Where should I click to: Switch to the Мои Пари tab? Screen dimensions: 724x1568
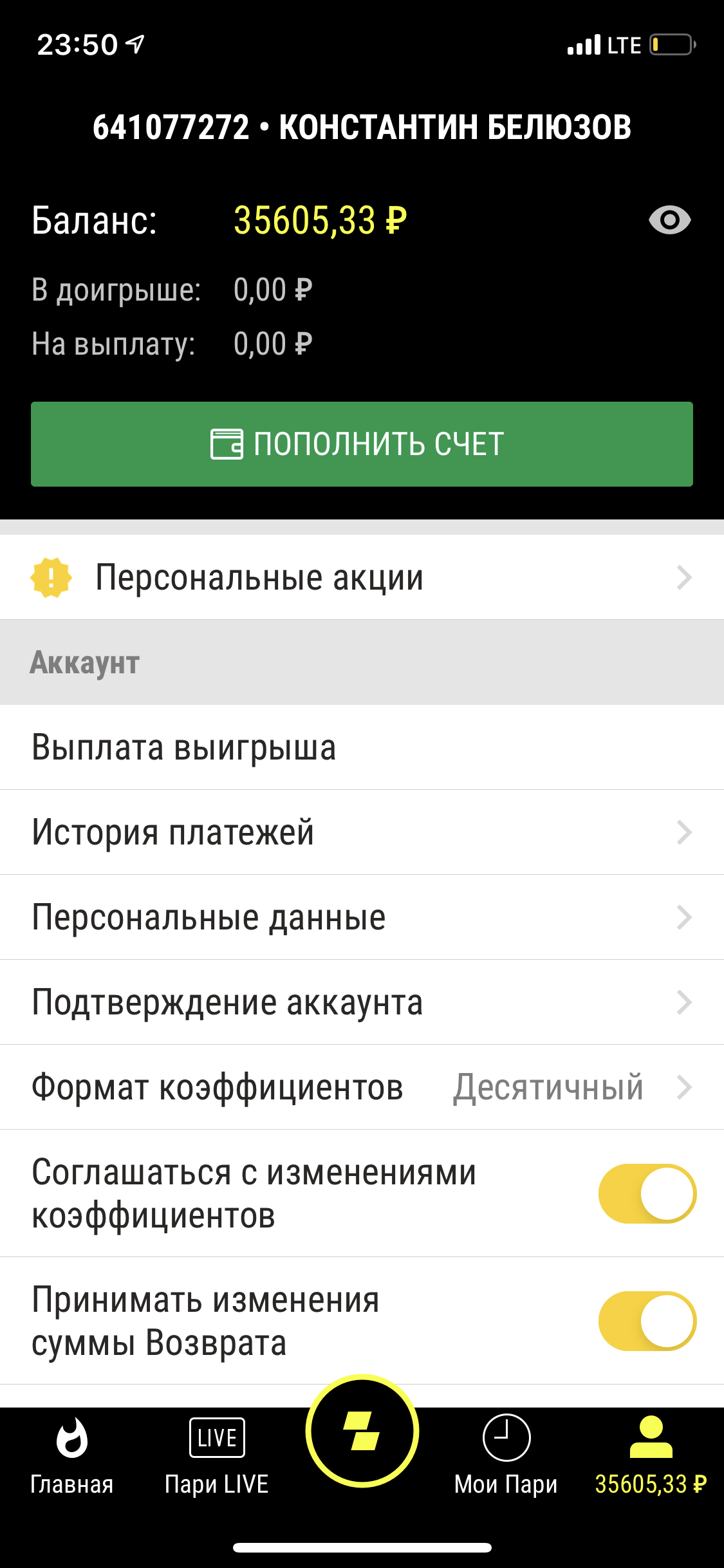click(x=506, y=1456)
